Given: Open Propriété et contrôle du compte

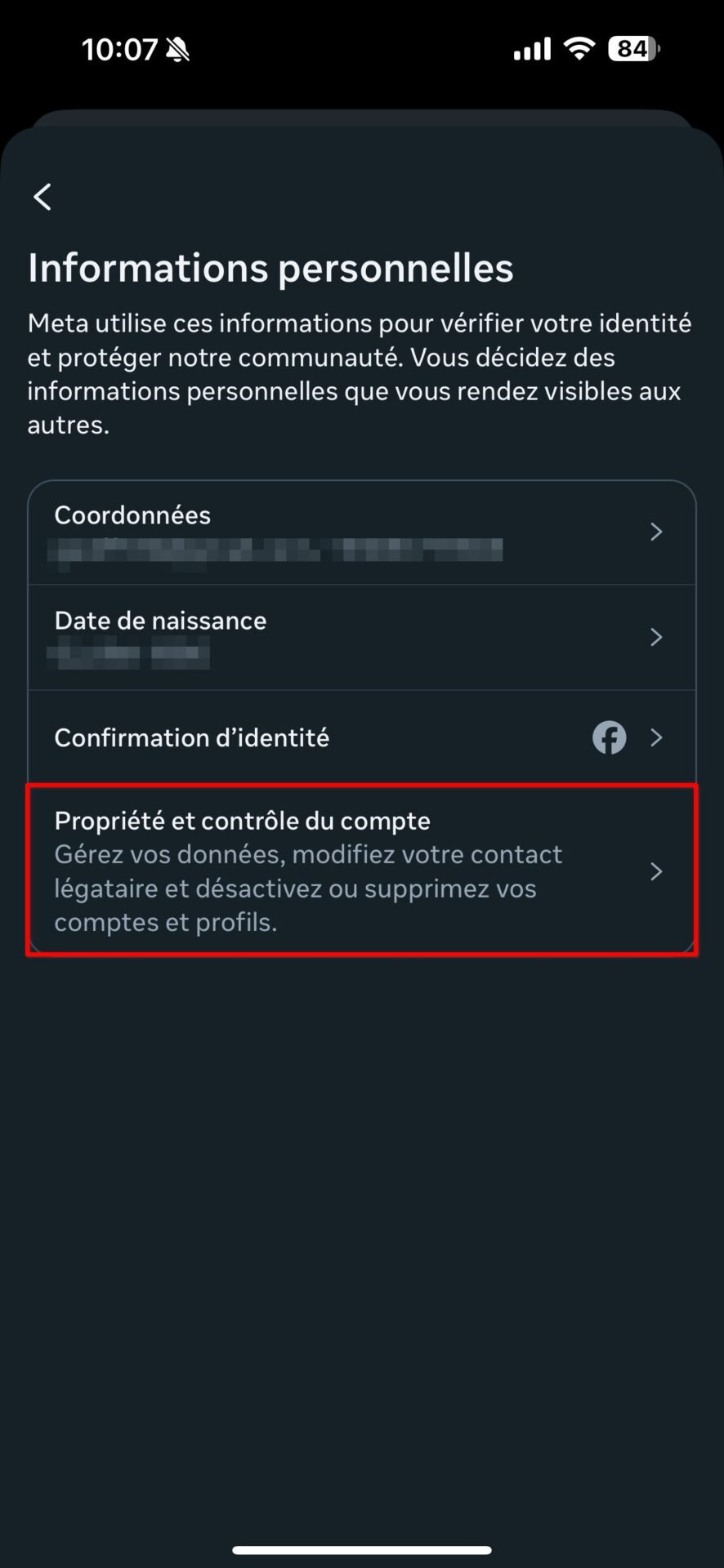Looking at the screenshot, I should point(362,871).
